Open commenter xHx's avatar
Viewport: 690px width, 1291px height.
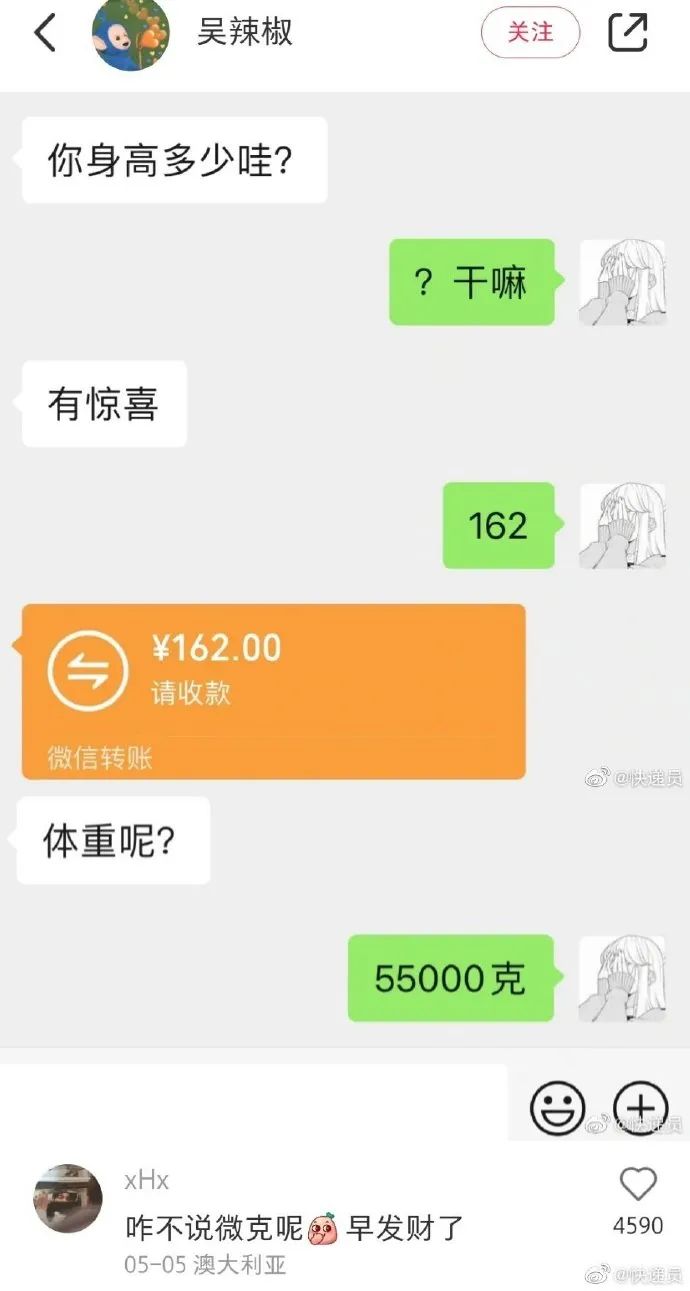click(x=69, y=1198)
